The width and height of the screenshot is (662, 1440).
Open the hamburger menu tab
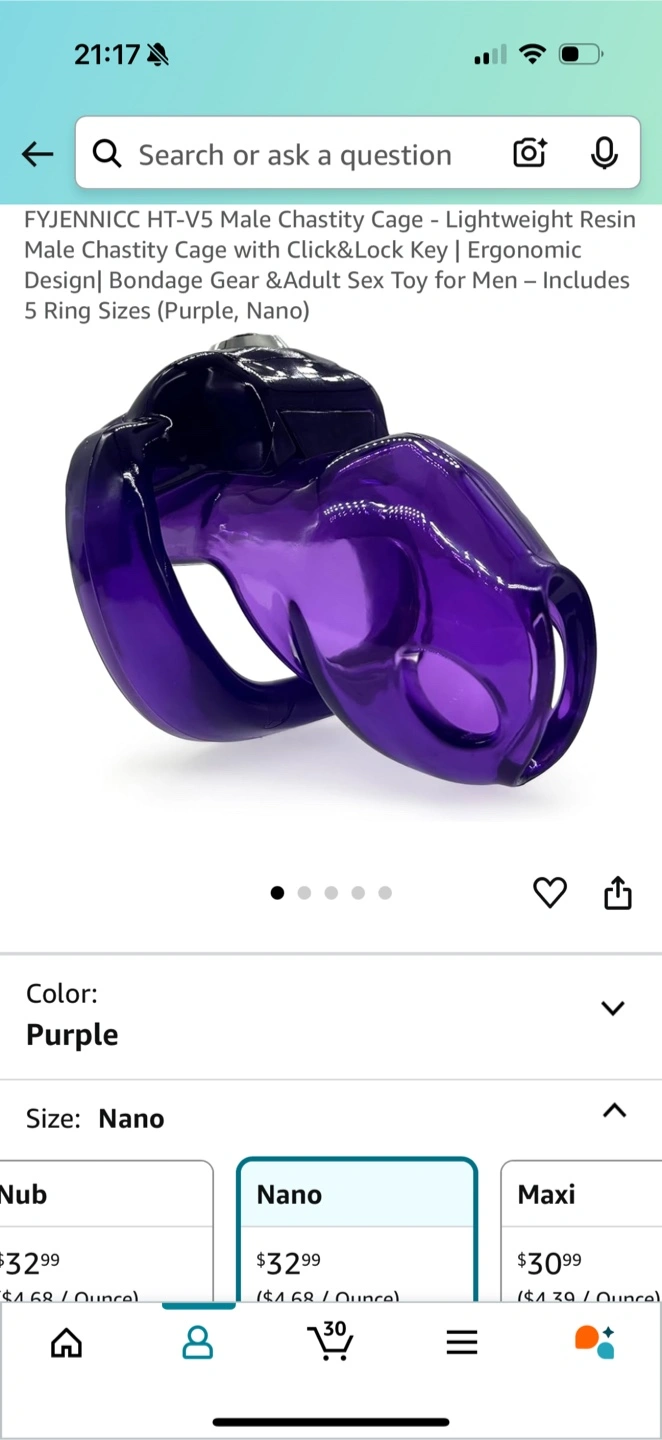(x=462, y=1342)
